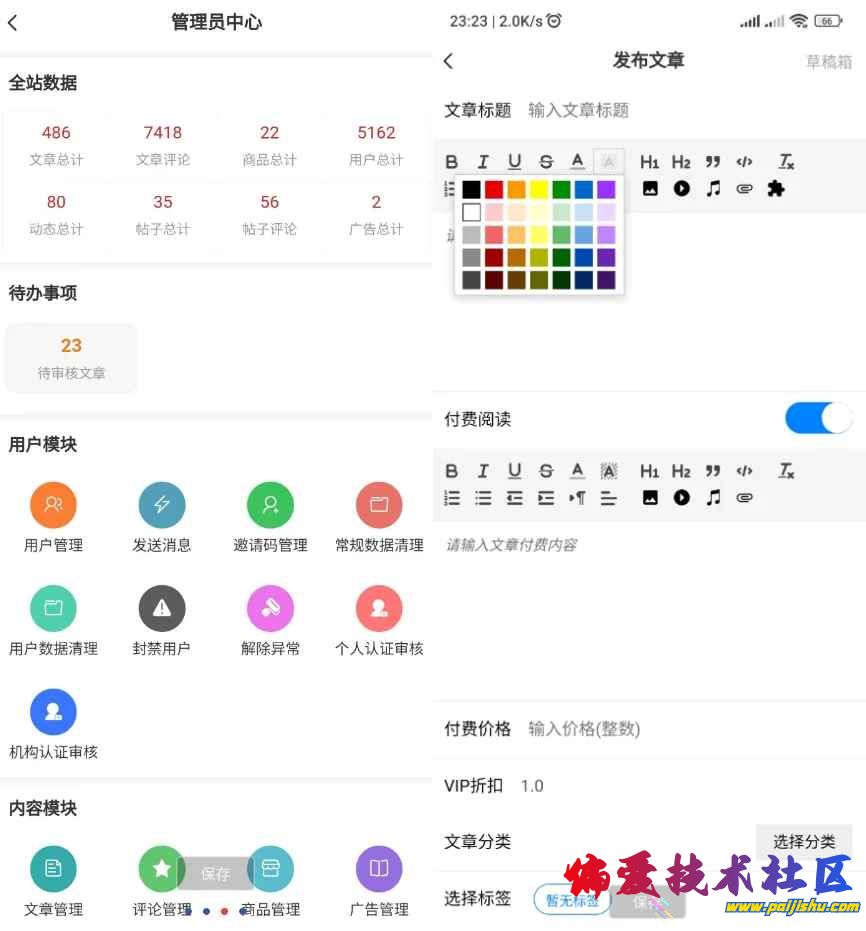Insert an image from the paid content toolbar

point(650,497)
